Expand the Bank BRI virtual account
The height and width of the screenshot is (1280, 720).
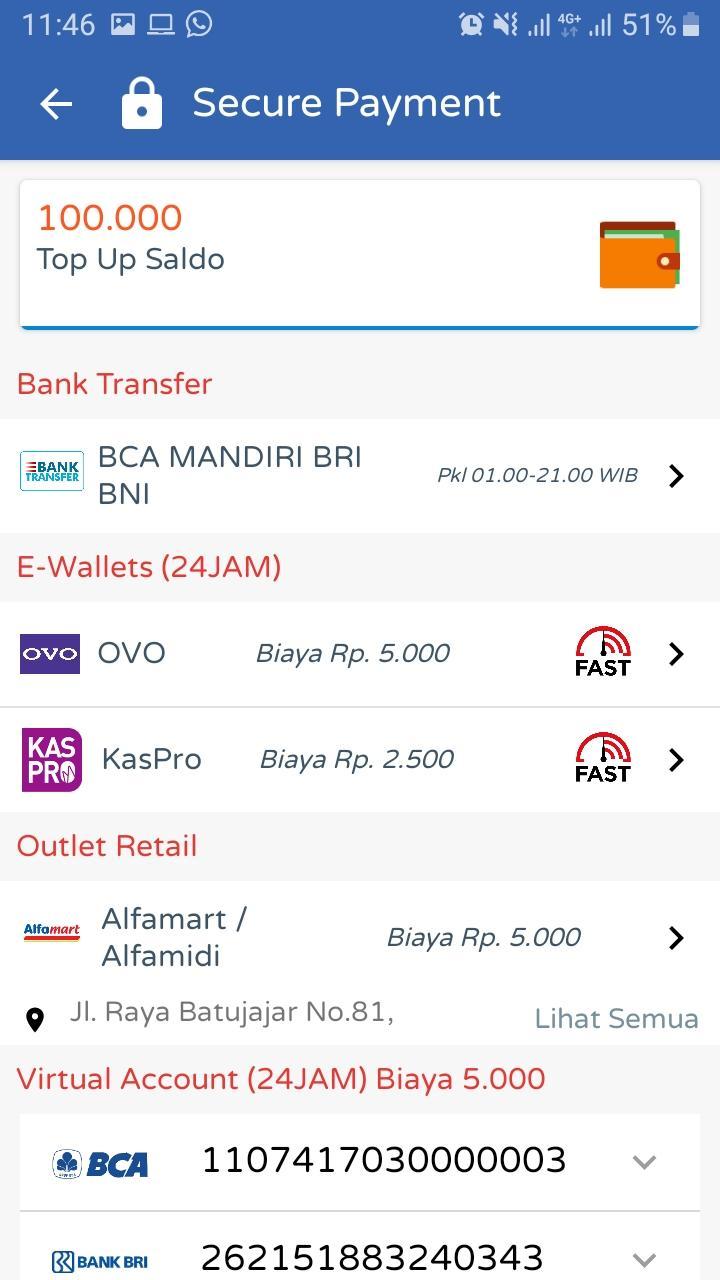pos(644,1258)
